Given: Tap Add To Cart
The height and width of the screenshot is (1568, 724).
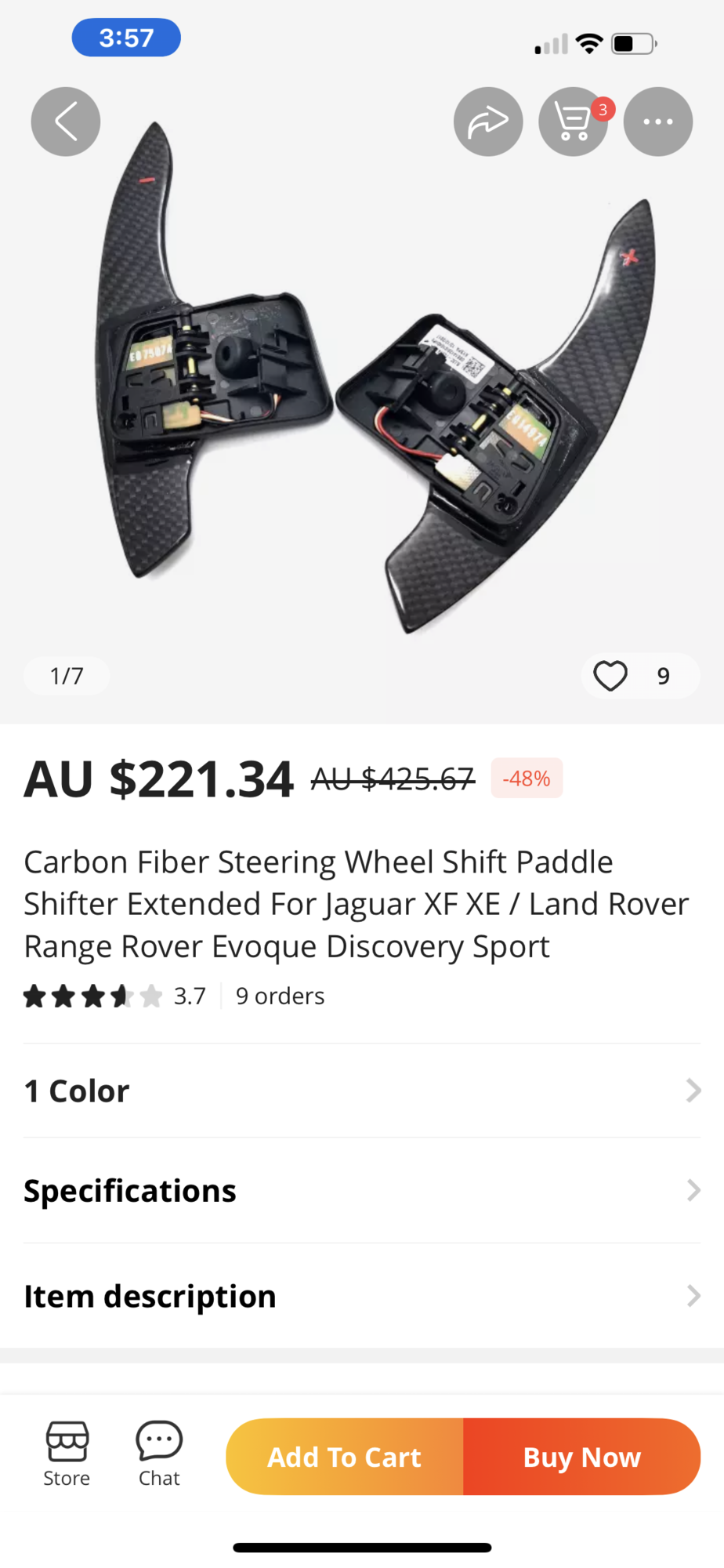Looking at the screenshot, I should (x=345, y=1457).
